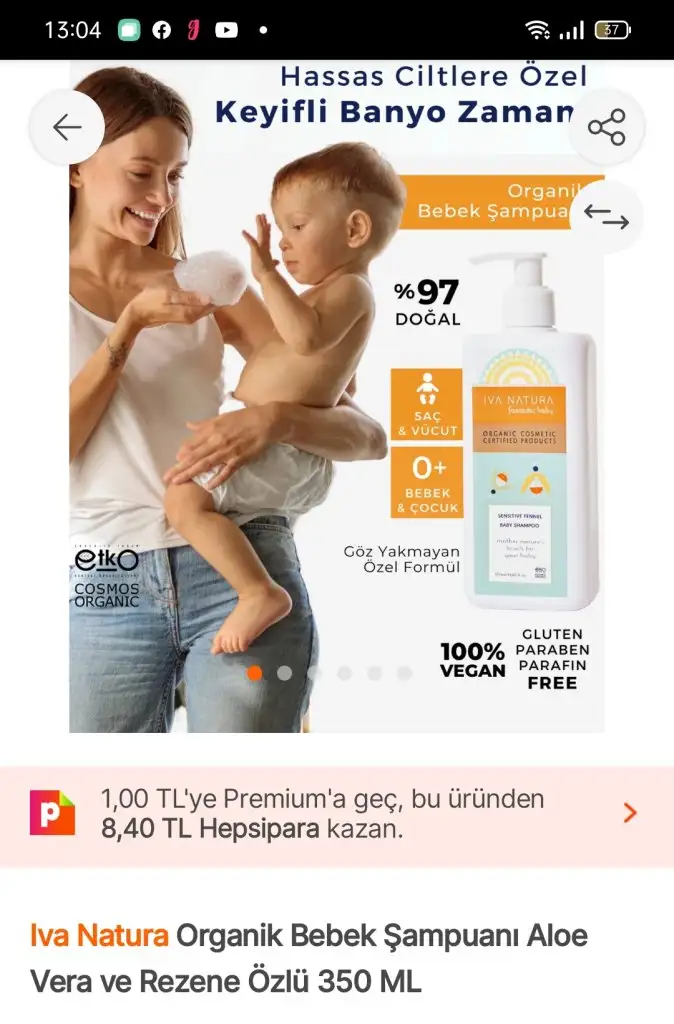This screenshot has width=674, height=1024.
Task: Go back using the arrow icon
Action: tap(67, 127)
